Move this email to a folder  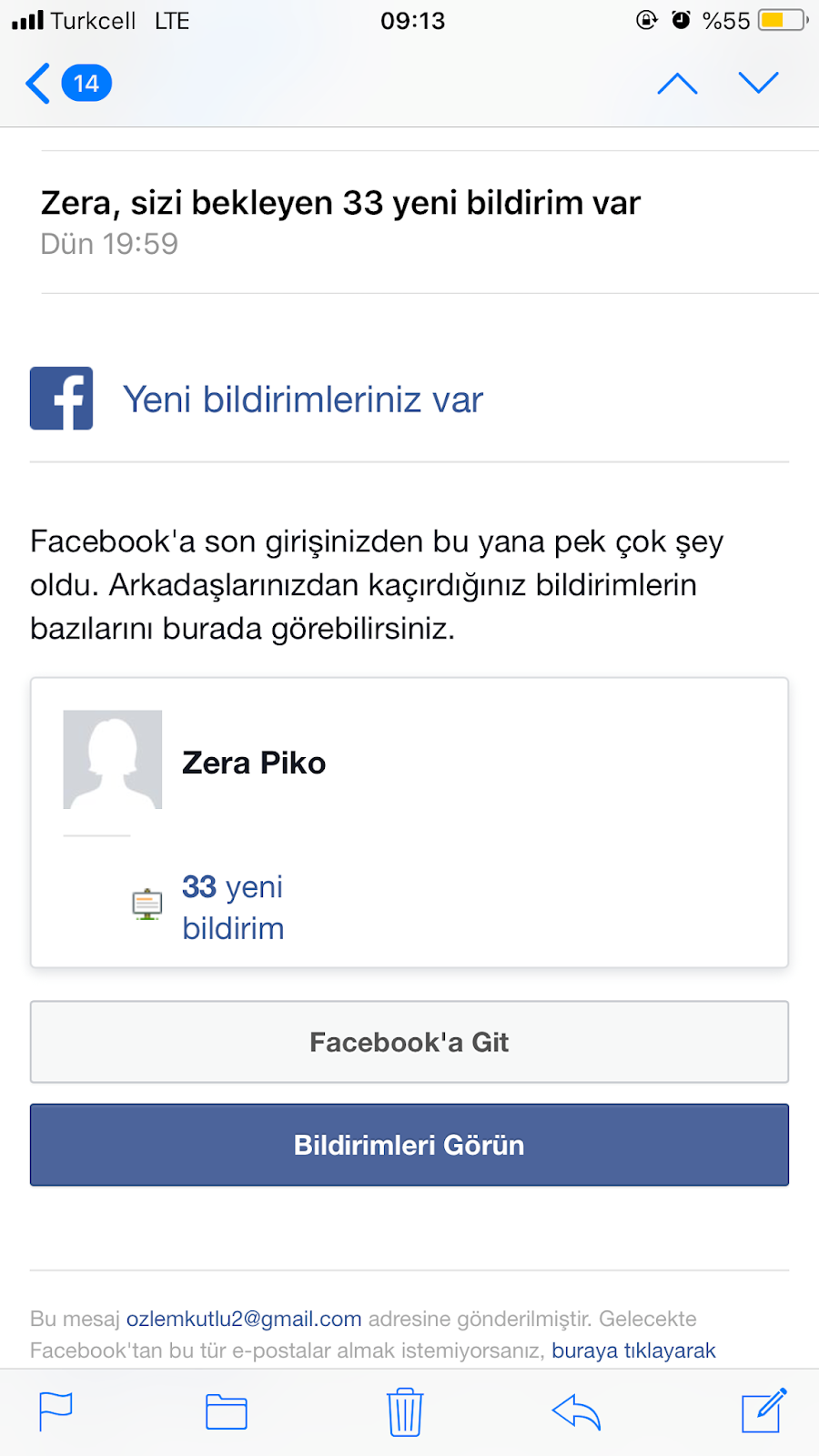[227, 1412]
